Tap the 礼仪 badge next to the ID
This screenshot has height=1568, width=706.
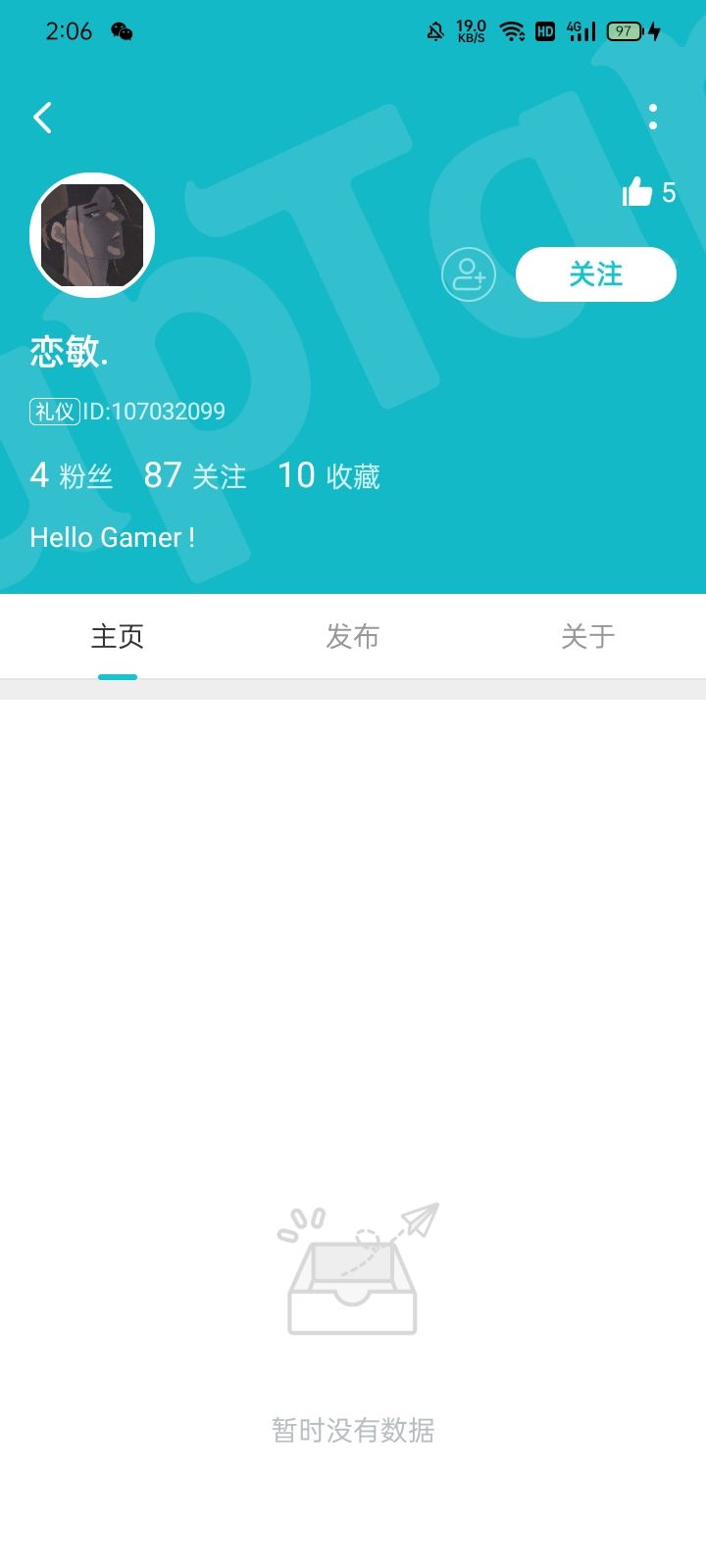(55, 412)
